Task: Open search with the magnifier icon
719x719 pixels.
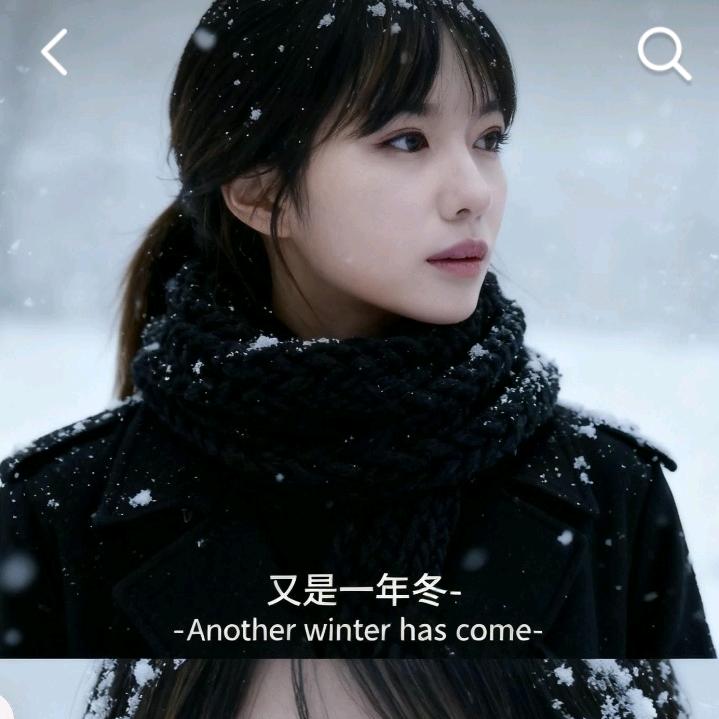Action: coord(664,53)
